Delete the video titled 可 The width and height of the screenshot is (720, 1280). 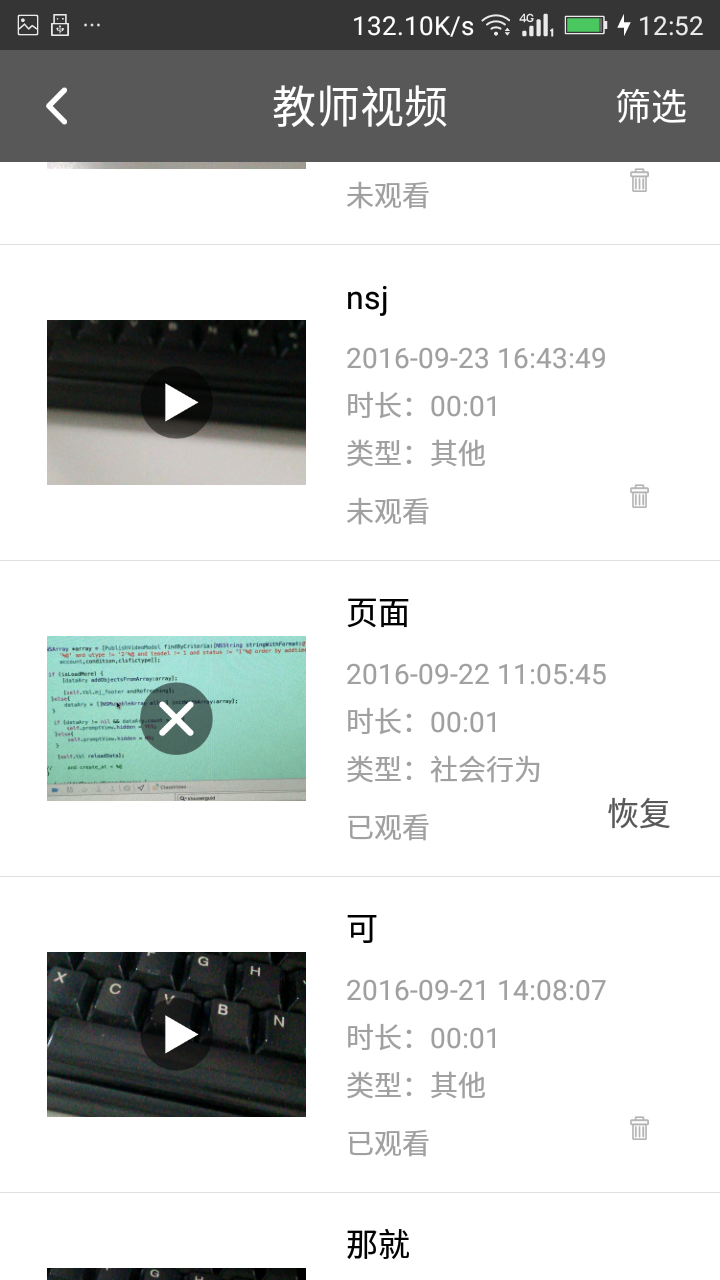coord(639,1128)
